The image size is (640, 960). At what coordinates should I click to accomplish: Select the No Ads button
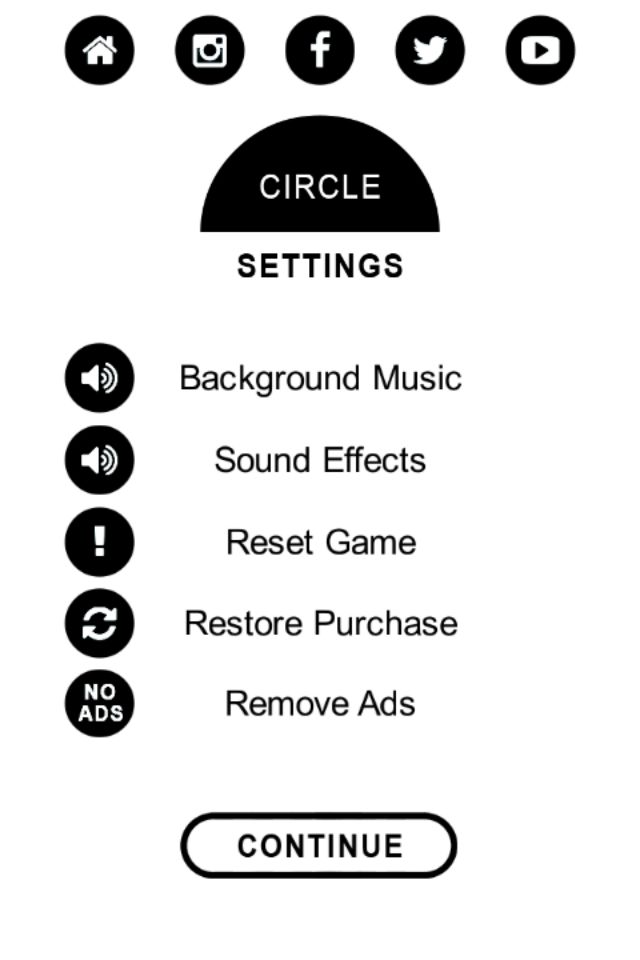pos(99,703)
